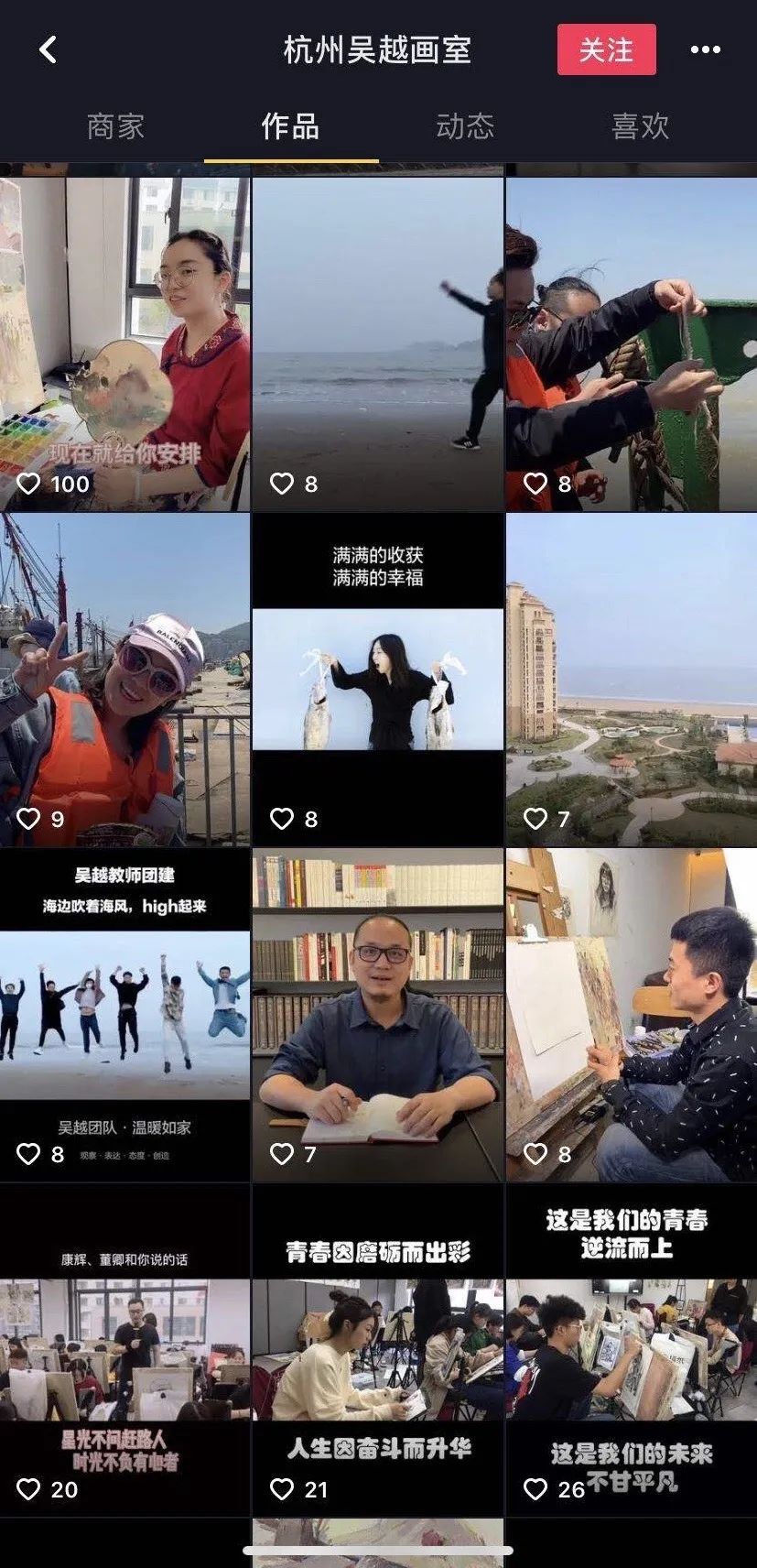Image resolution: width=757 pixels, height=1568 pixels.
Task: Open the video with 100 likes
Action: coord(124,343)
